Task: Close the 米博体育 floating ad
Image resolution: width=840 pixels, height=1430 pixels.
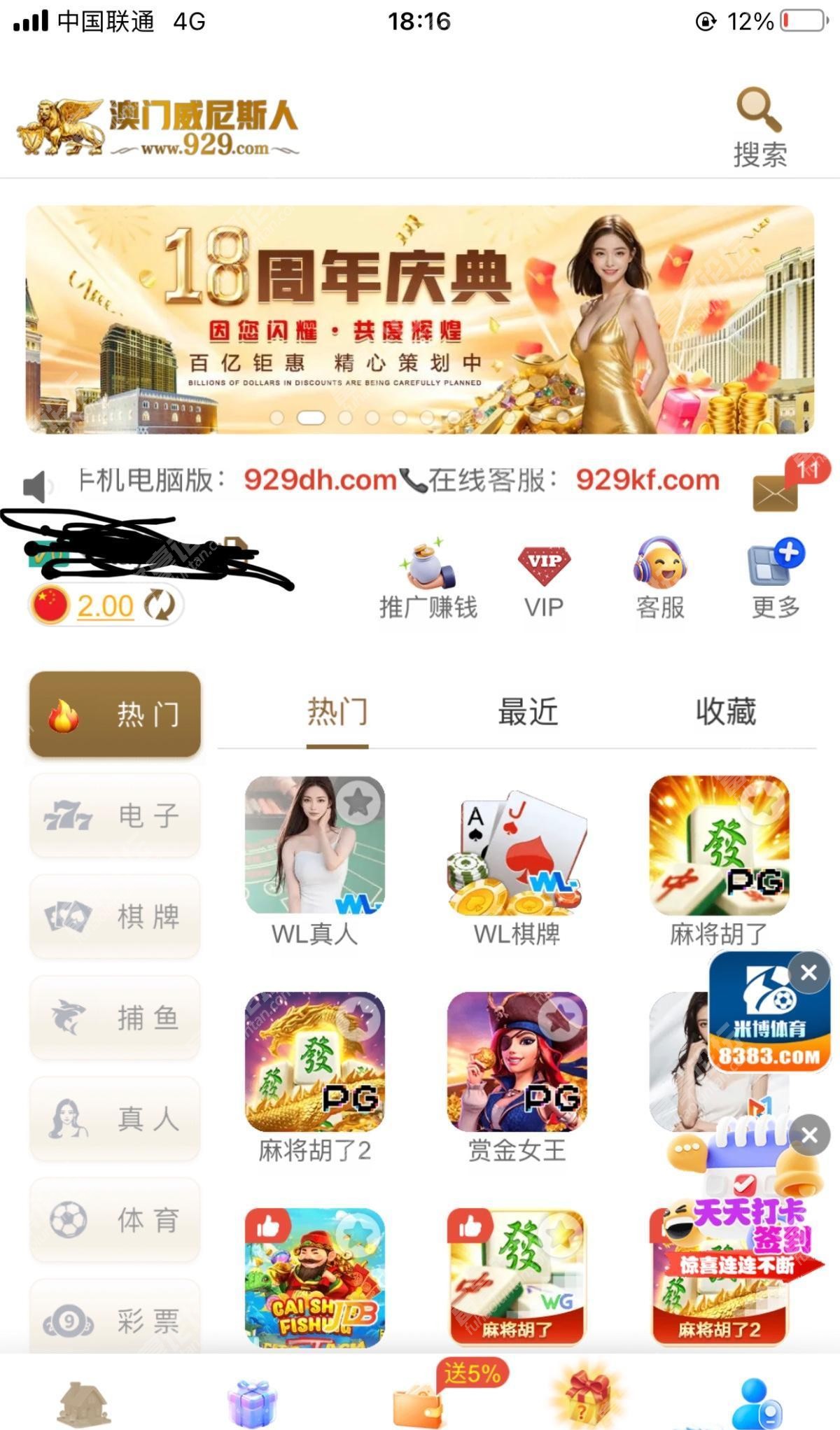Action: pyautogui.click(x=808, y=972)
